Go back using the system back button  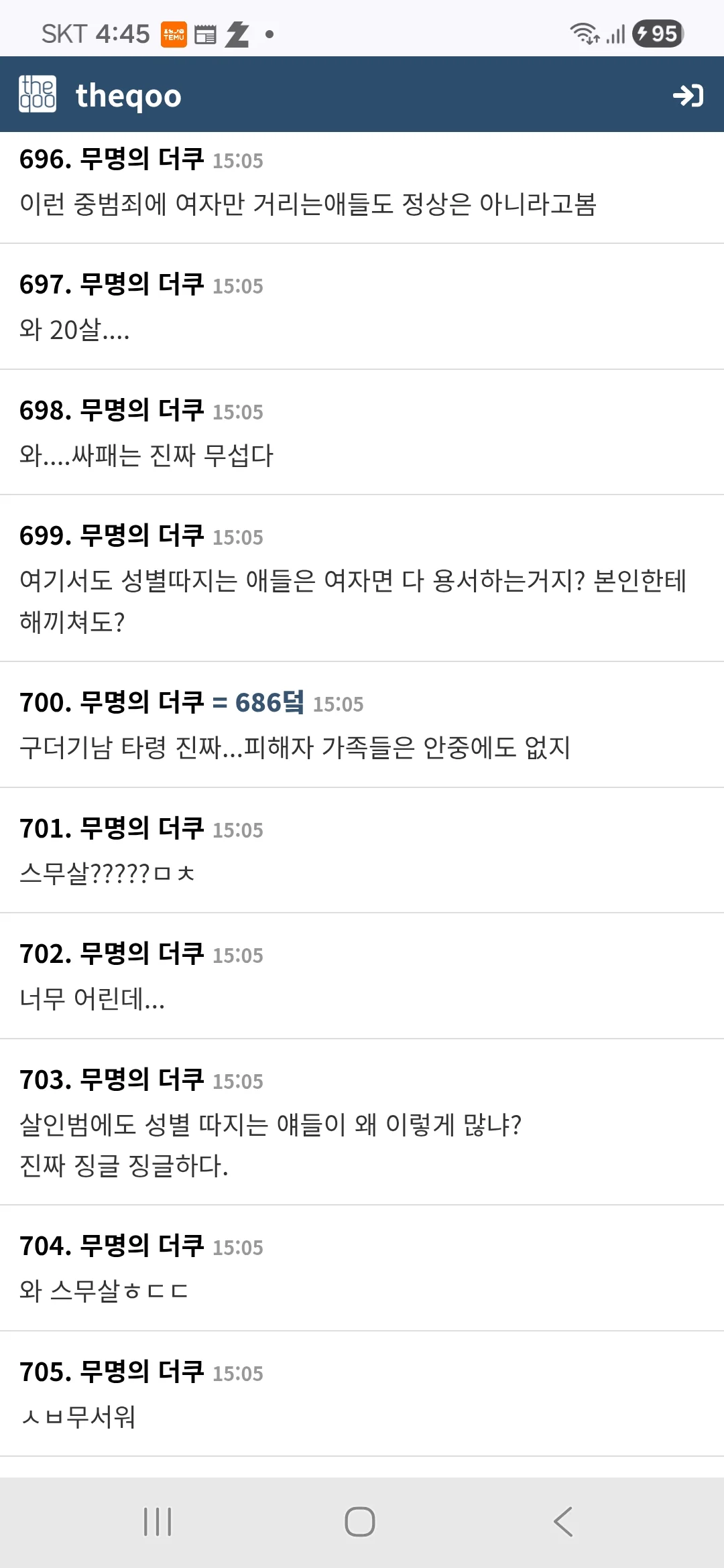click(x=563, y=1522)
